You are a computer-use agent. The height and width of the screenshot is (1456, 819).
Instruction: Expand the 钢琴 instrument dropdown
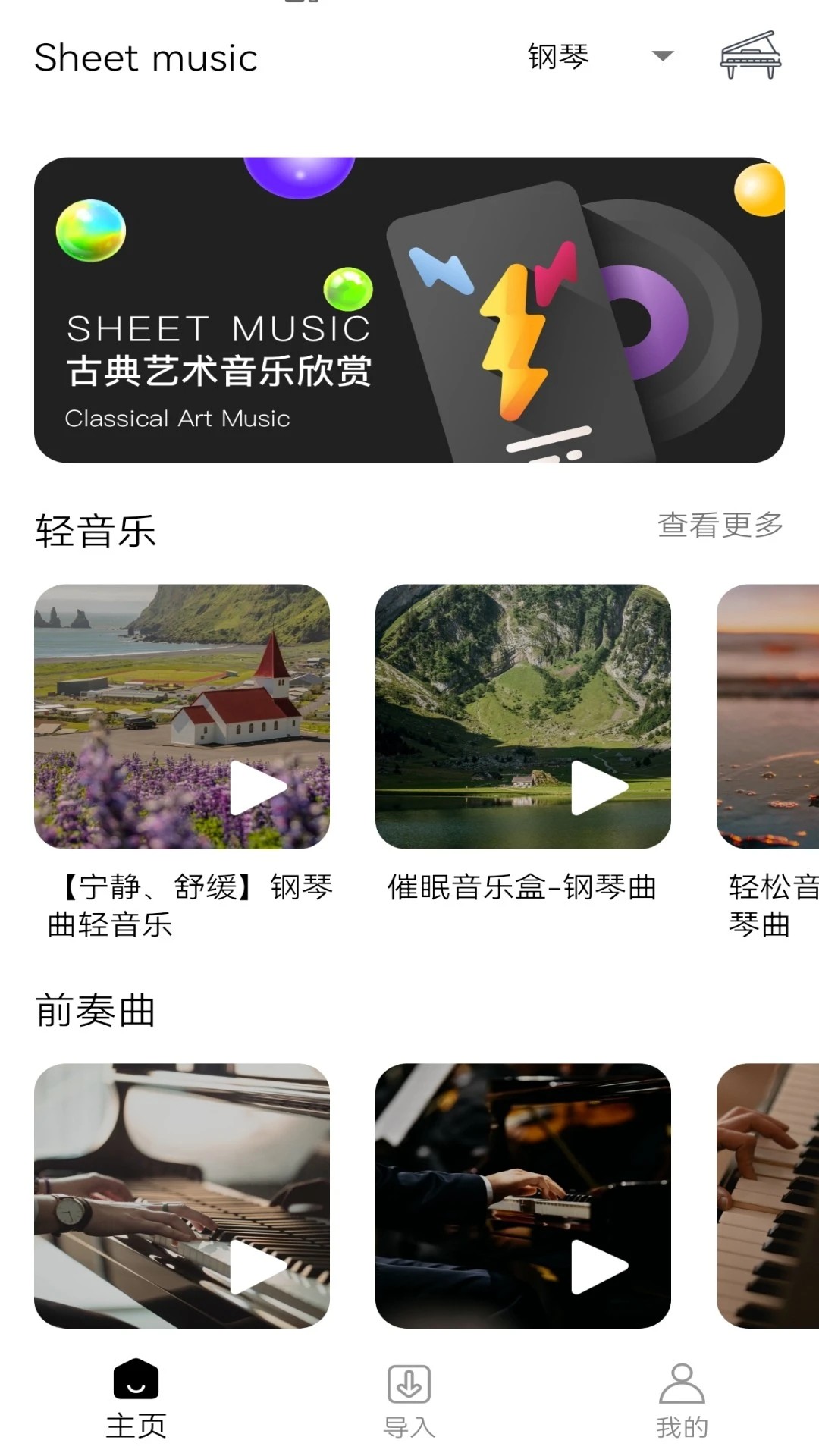point(557,57)
